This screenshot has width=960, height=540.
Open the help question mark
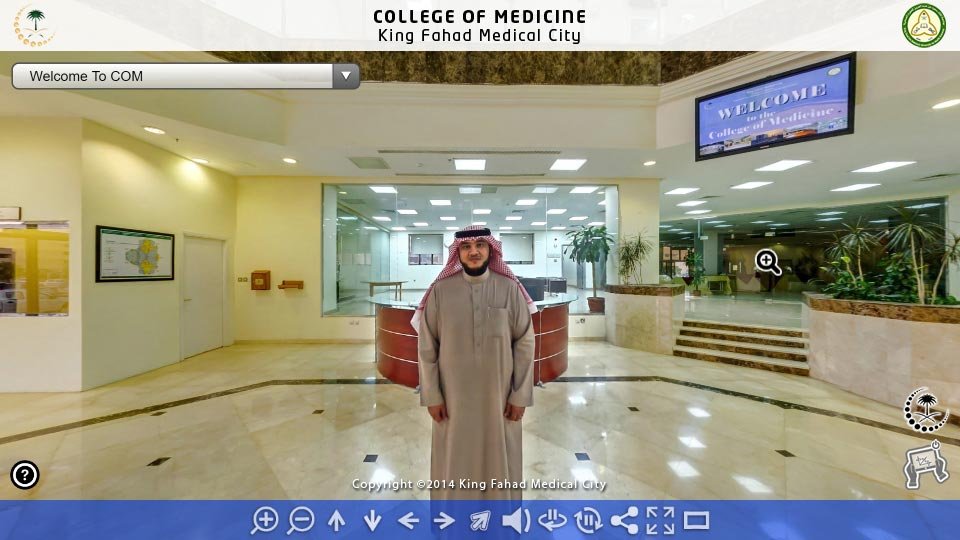coord(25,475)
